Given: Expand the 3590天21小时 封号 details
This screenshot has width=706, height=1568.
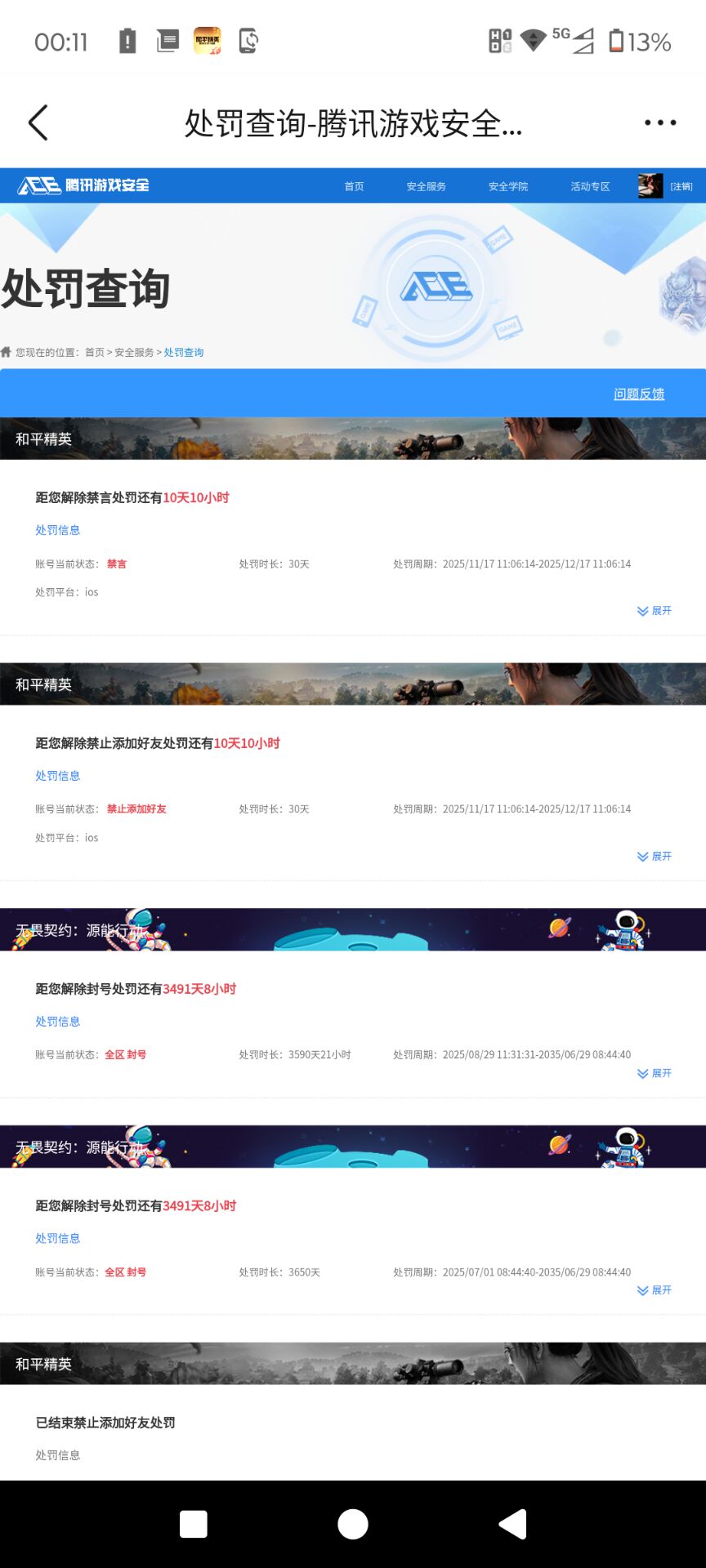Looking at the screenshot, I should tap(655, 1073).
